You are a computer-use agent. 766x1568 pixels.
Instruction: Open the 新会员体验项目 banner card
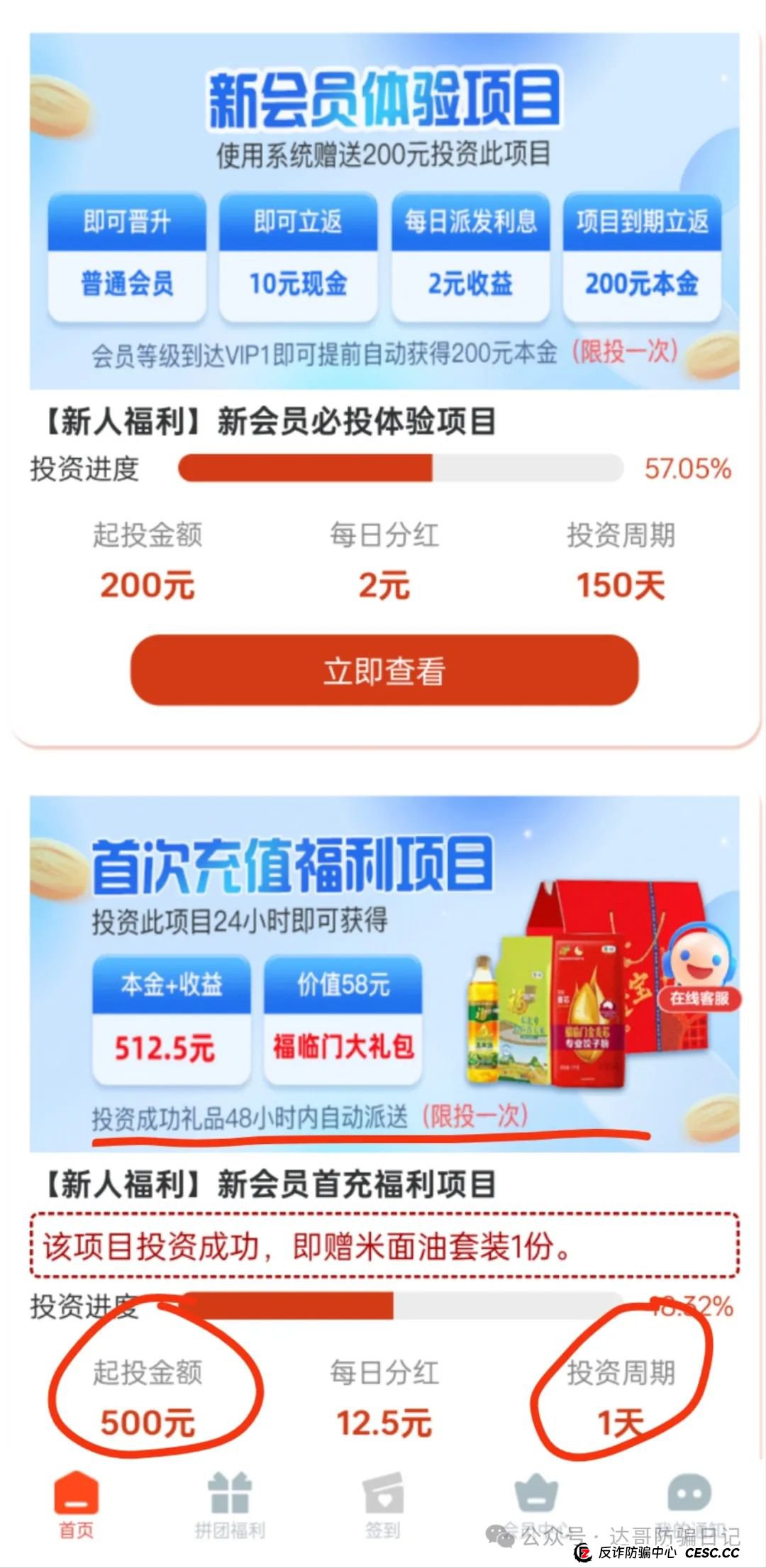(384, 211)
